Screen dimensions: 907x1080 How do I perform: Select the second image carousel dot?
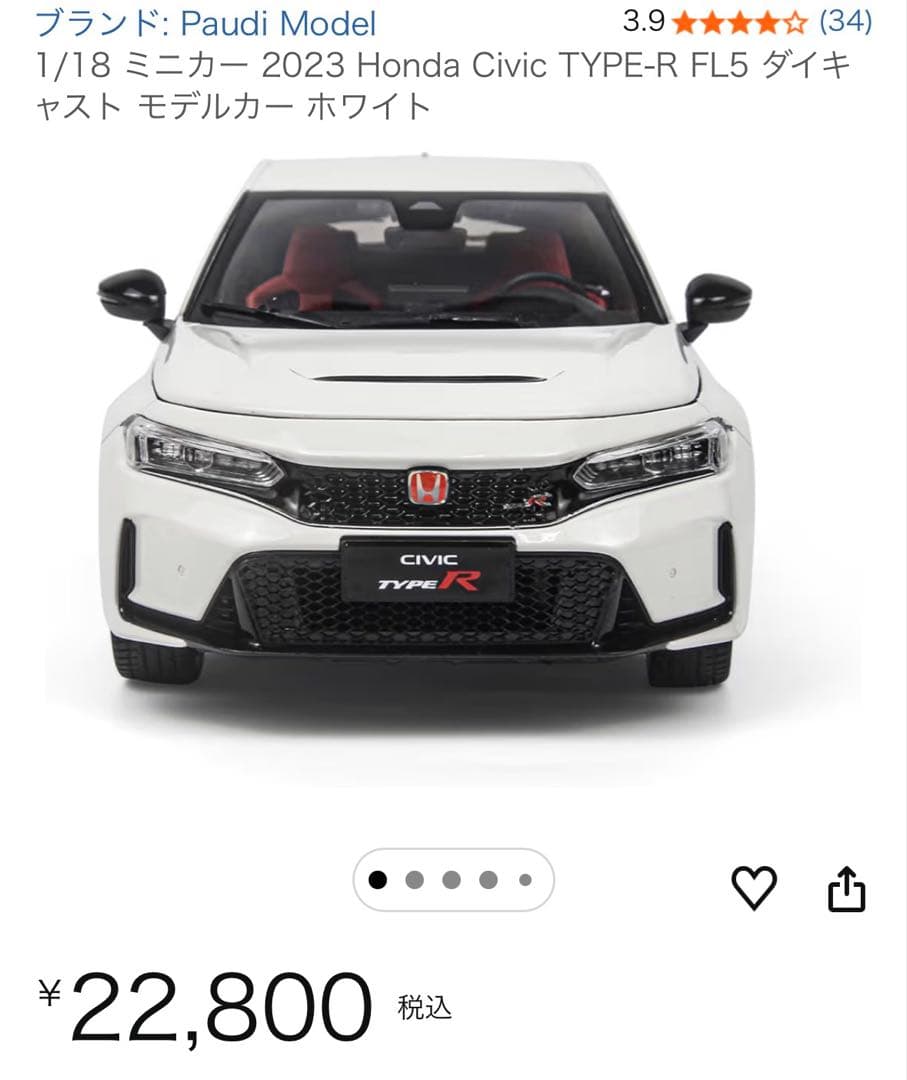tap(414, 882)
